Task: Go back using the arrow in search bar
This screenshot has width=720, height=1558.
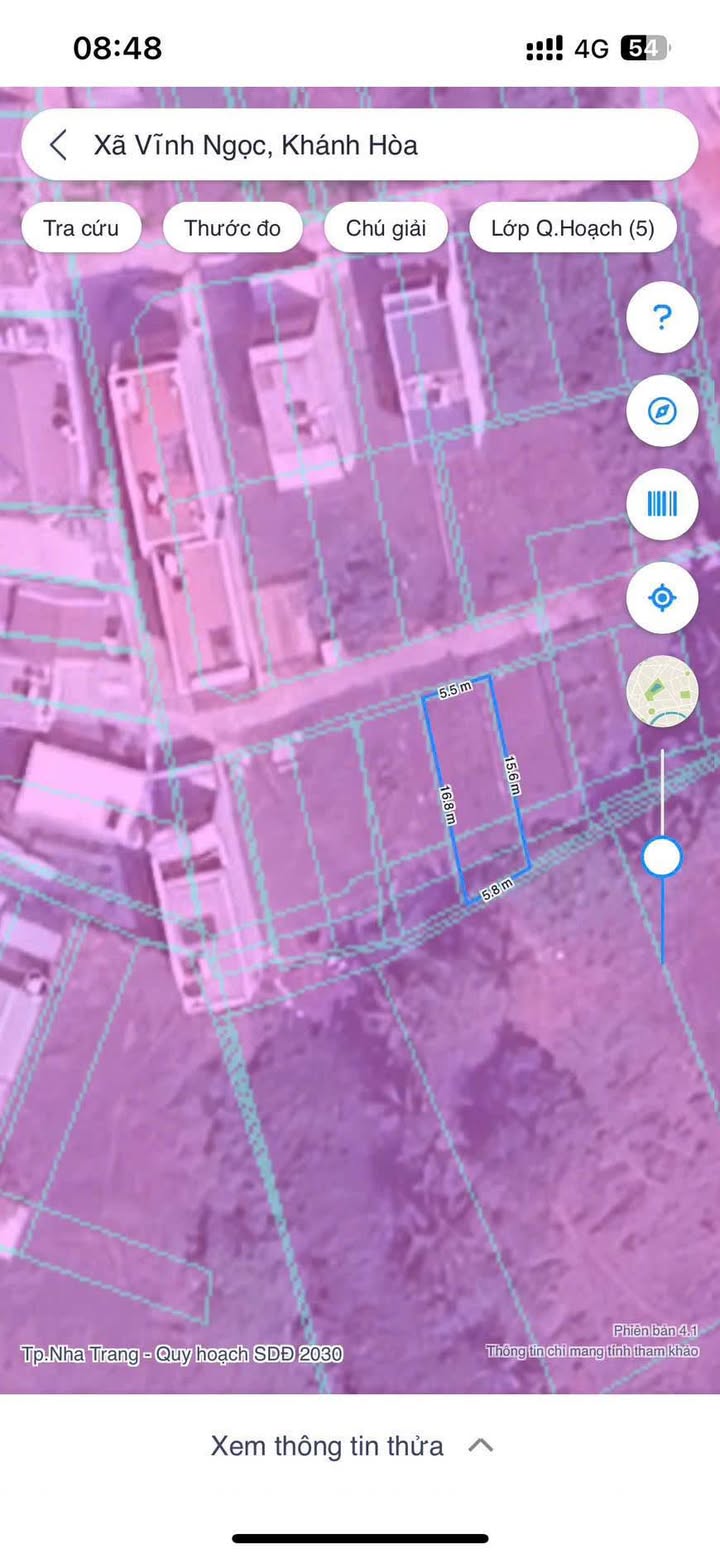Action: pyautogui.click(x=58, y=145)
